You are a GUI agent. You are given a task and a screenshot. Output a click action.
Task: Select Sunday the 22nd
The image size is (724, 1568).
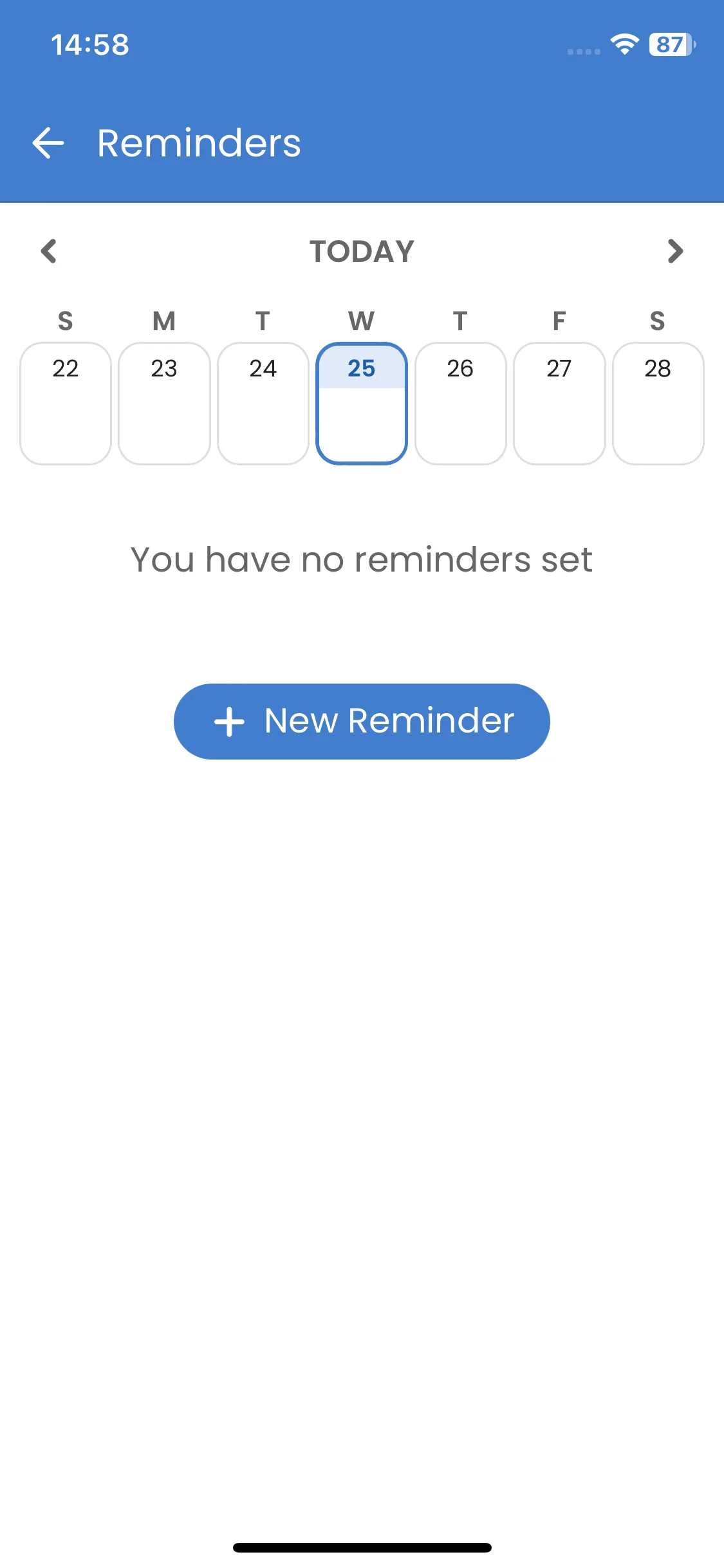point(66,403)
